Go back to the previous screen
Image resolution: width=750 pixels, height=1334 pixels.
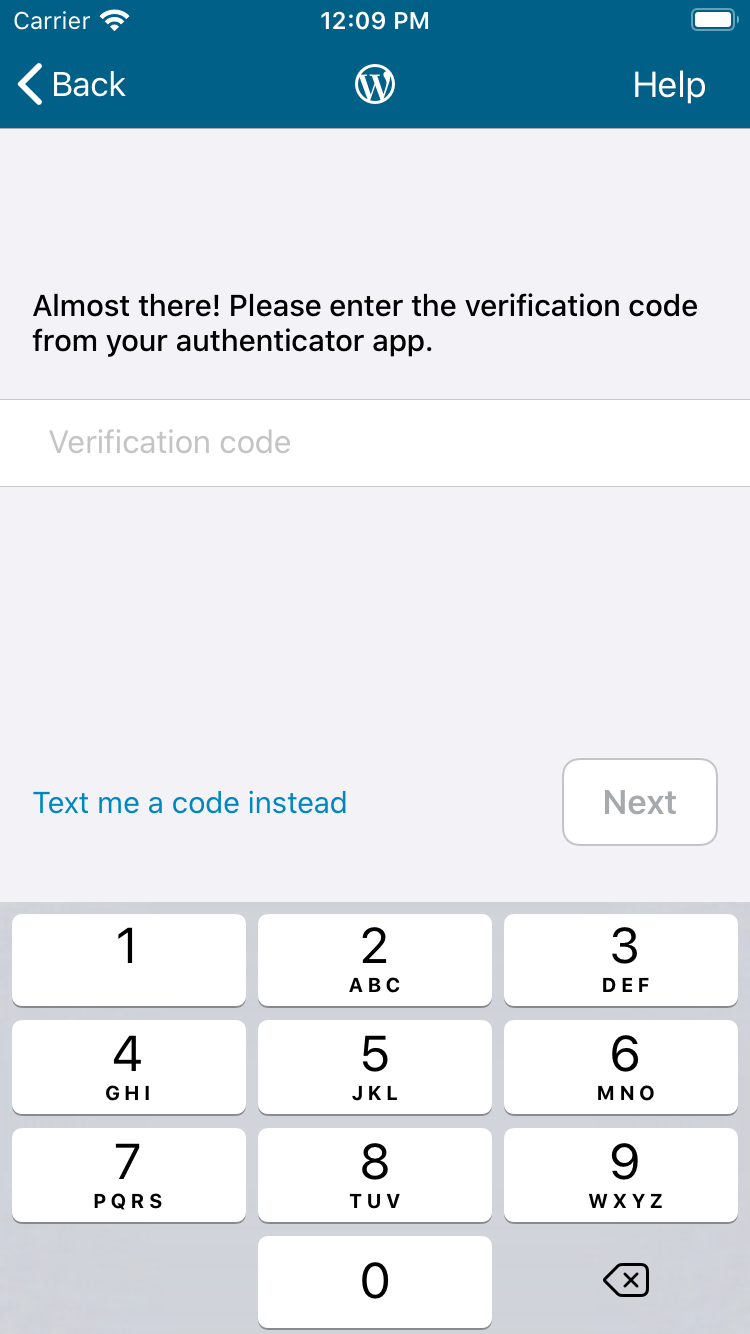[x=72, y=85]
